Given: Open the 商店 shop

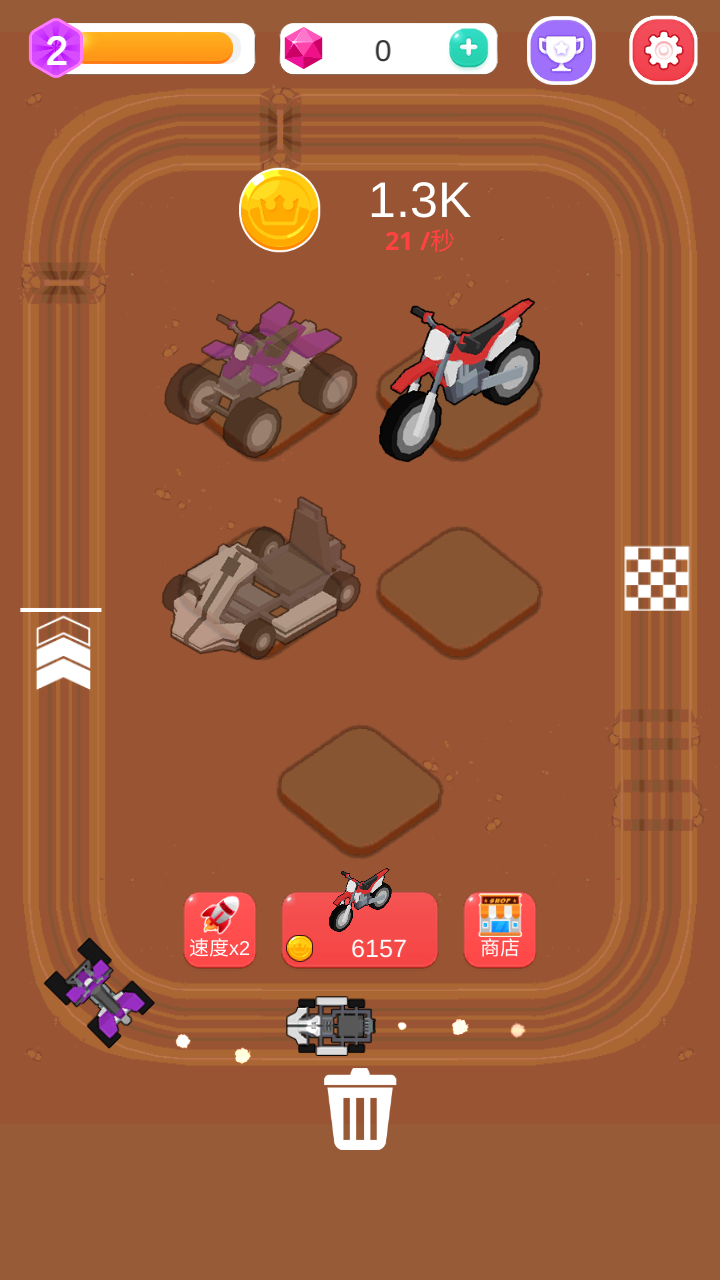Looking at the screenshot, I should coord(499,930).
